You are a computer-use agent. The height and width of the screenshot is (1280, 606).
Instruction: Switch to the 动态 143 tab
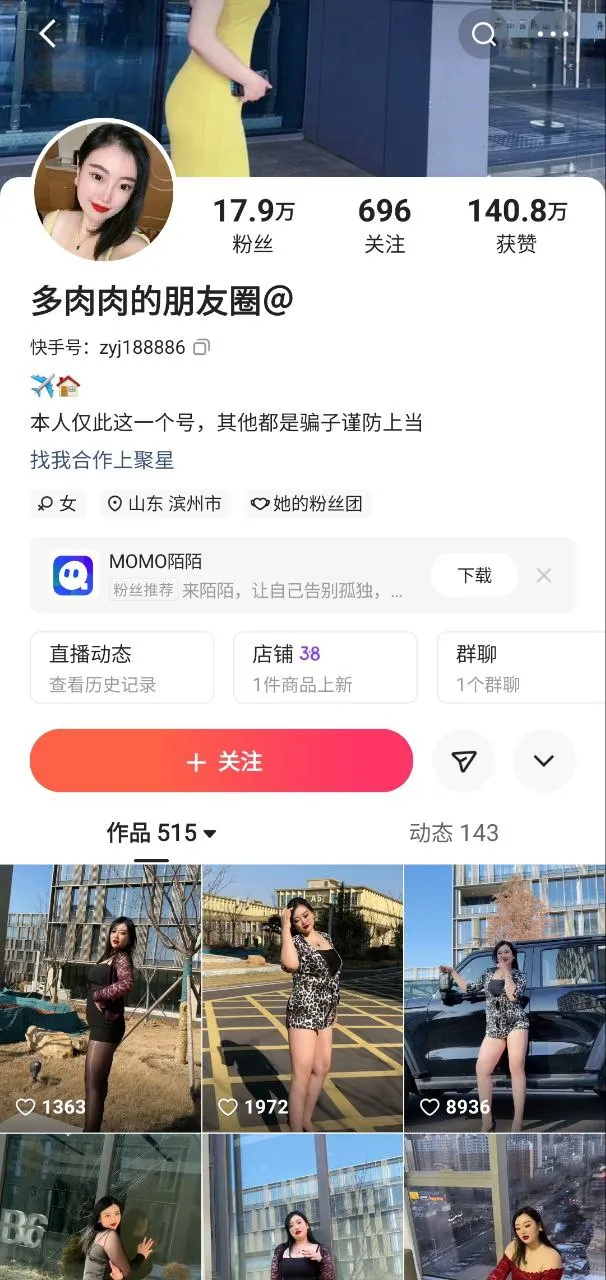tap(453, 833)
